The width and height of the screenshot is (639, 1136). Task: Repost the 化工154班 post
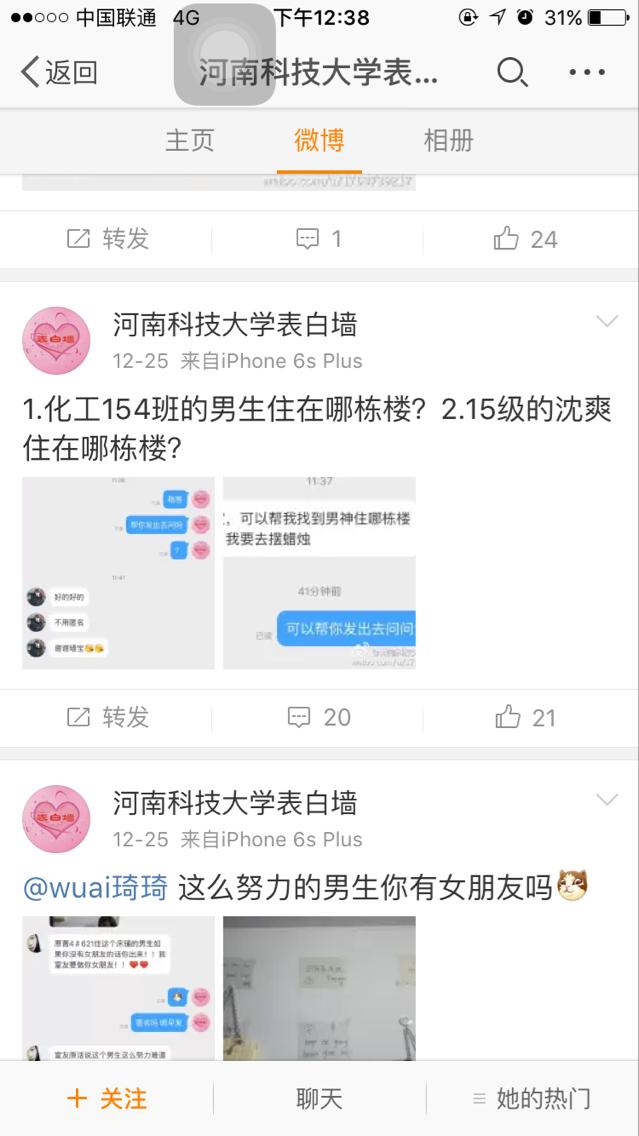(x=107, y=717)
